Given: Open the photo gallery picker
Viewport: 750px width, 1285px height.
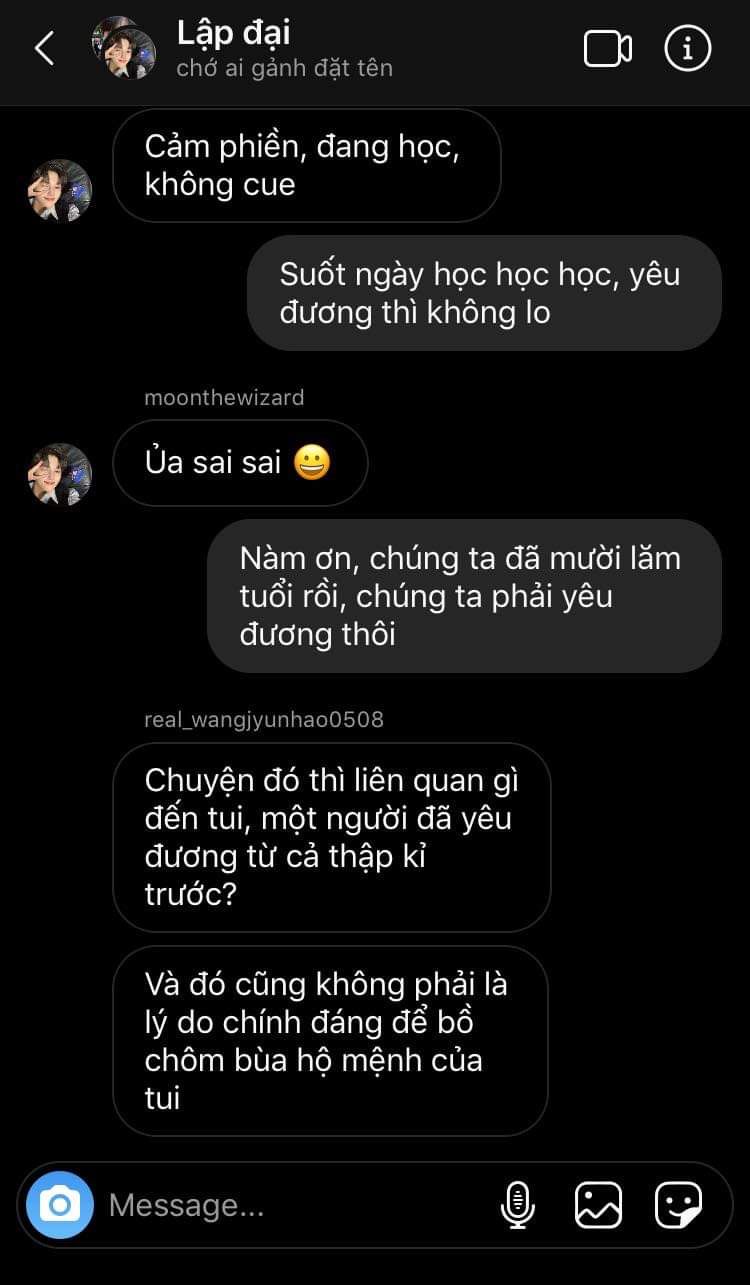Looking at the screenshot, I should point(598,1205).
